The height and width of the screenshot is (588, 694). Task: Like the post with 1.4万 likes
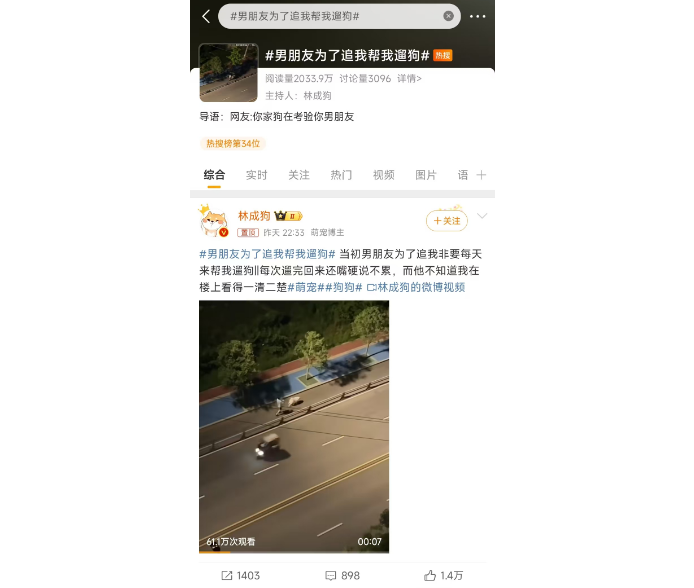(x=444, y=575)
